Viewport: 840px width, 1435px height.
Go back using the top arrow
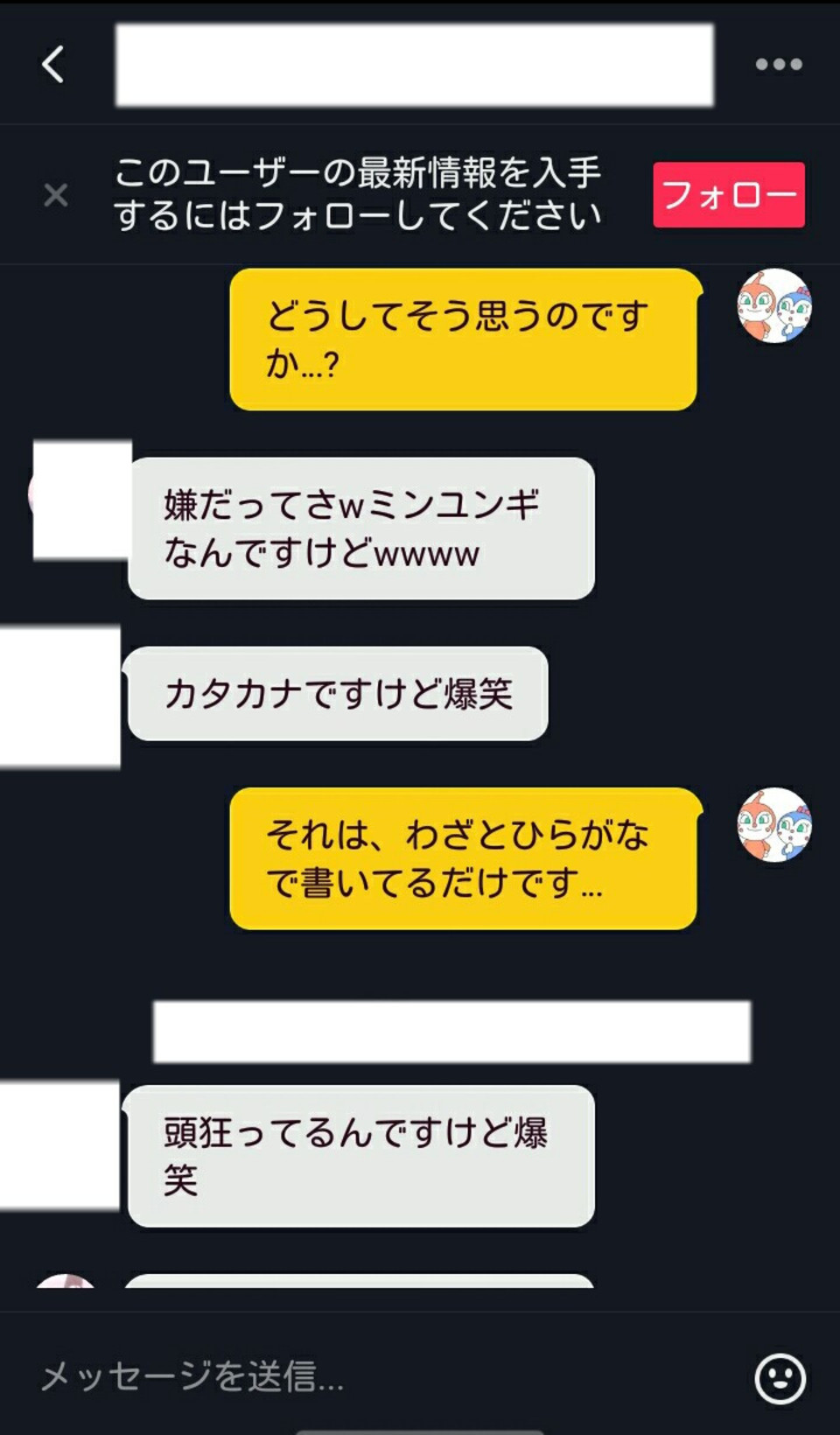tap(53, 64)
